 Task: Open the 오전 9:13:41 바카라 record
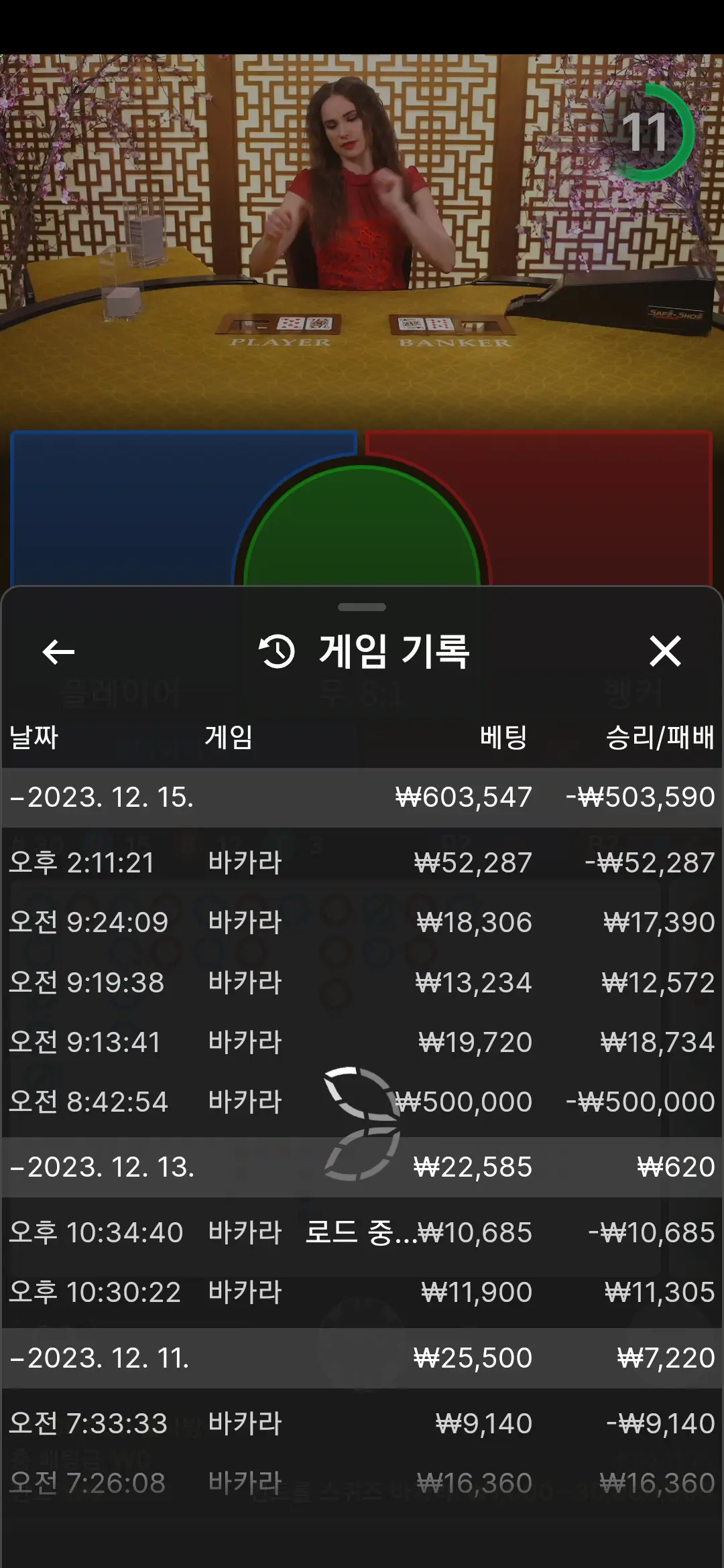click(x=362, y=1042)
